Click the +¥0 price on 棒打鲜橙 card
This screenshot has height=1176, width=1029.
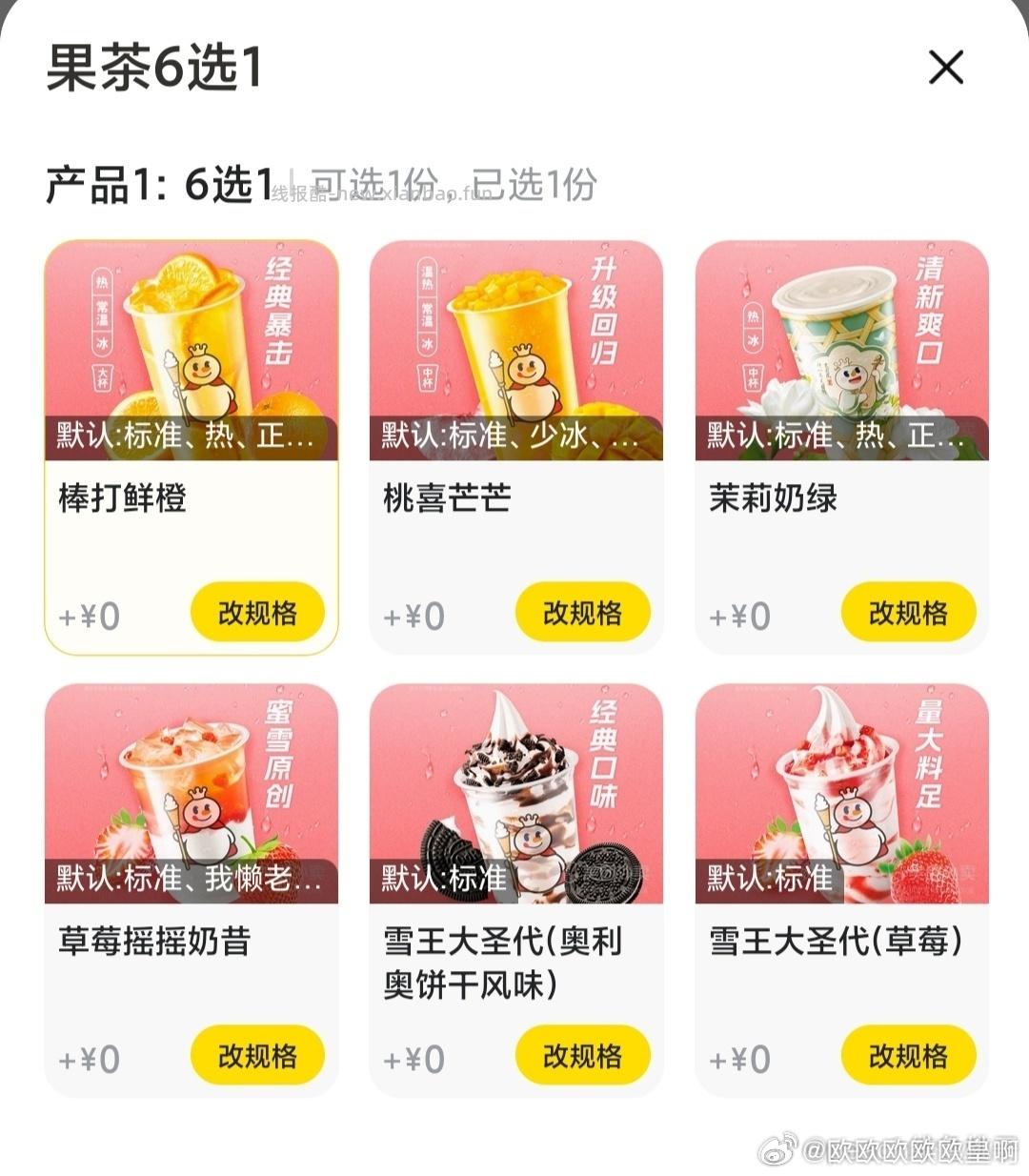(x=89, y=614)
